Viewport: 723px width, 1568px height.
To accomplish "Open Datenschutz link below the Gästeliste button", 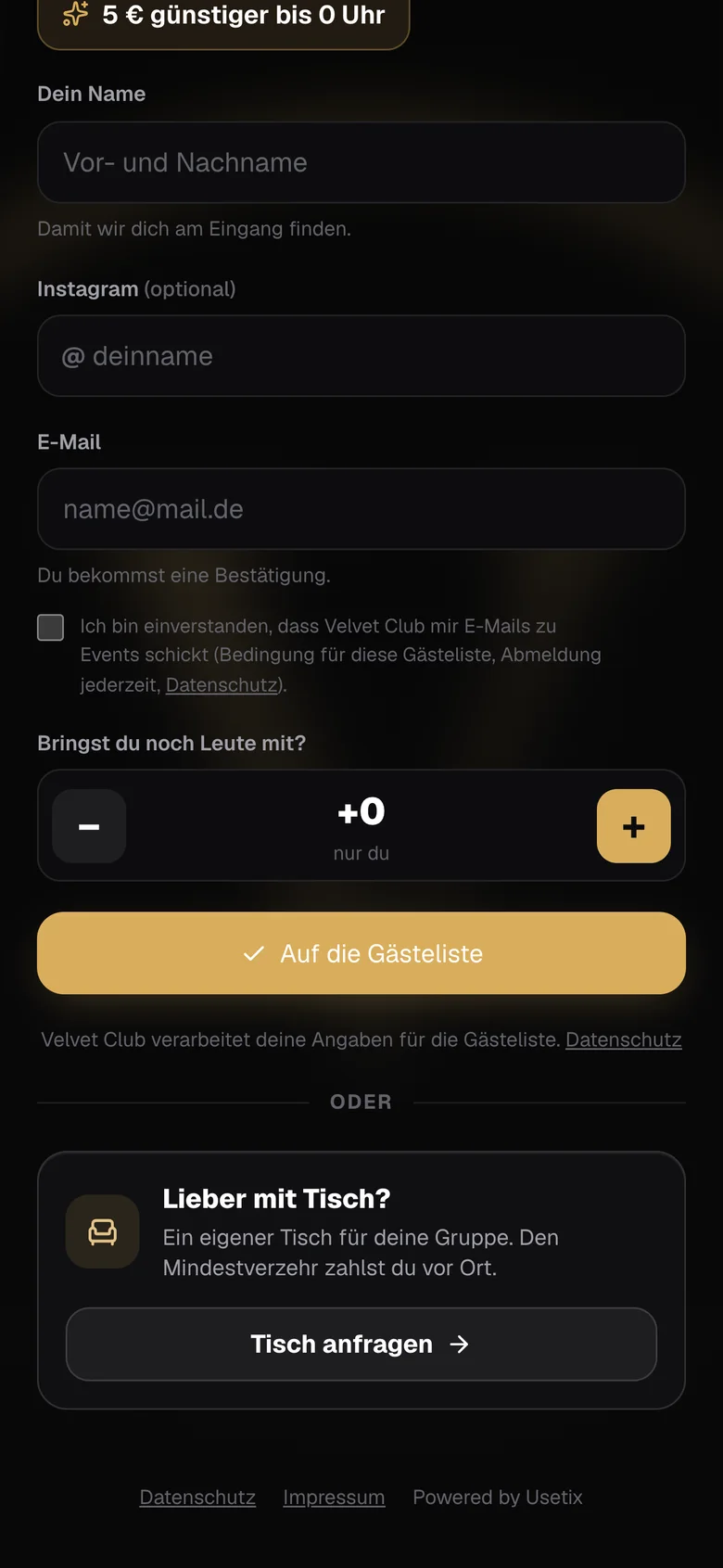I will (x=624, y=1040).
